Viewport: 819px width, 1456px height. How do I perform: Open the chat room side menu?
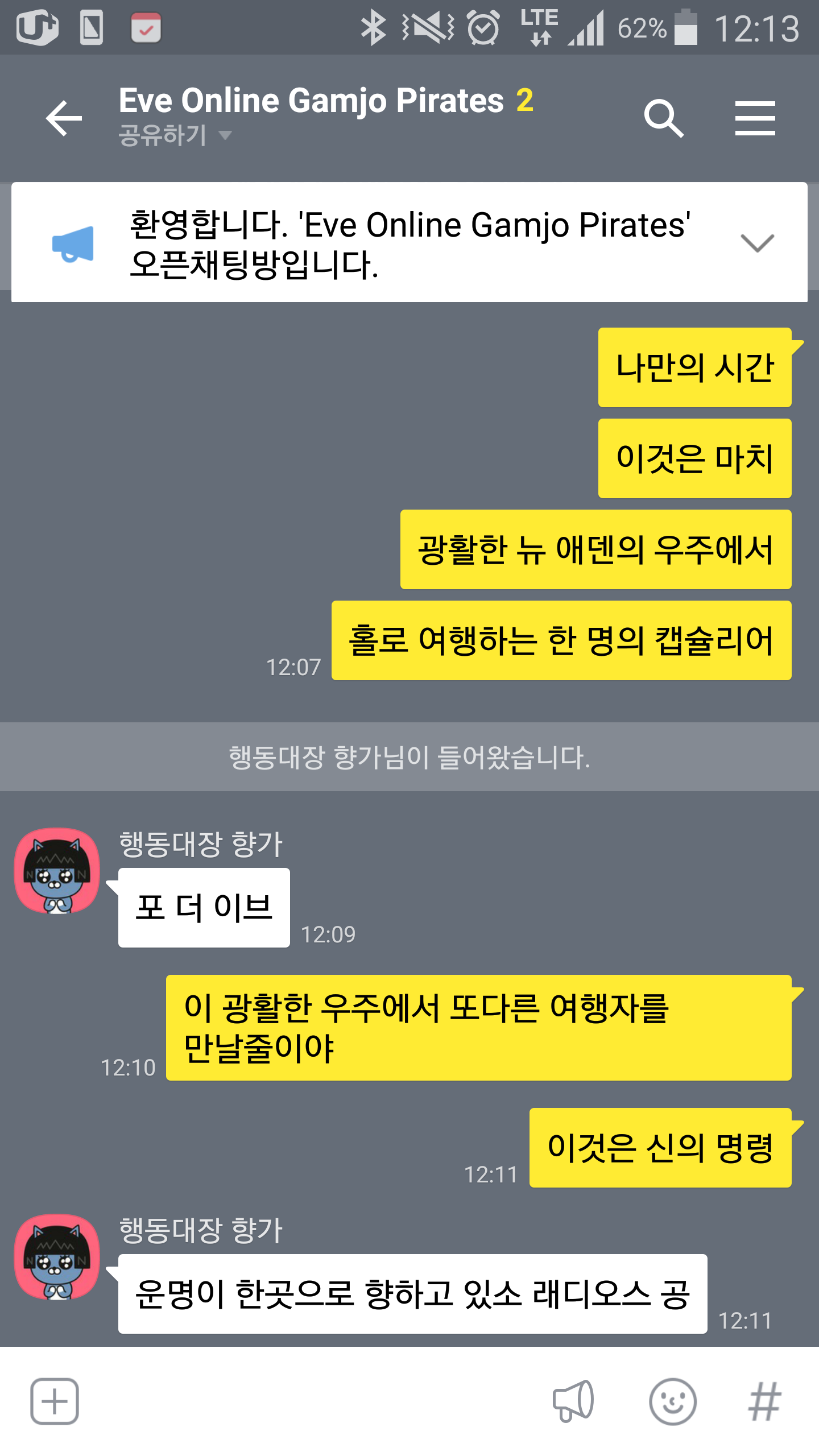point(755,118)
